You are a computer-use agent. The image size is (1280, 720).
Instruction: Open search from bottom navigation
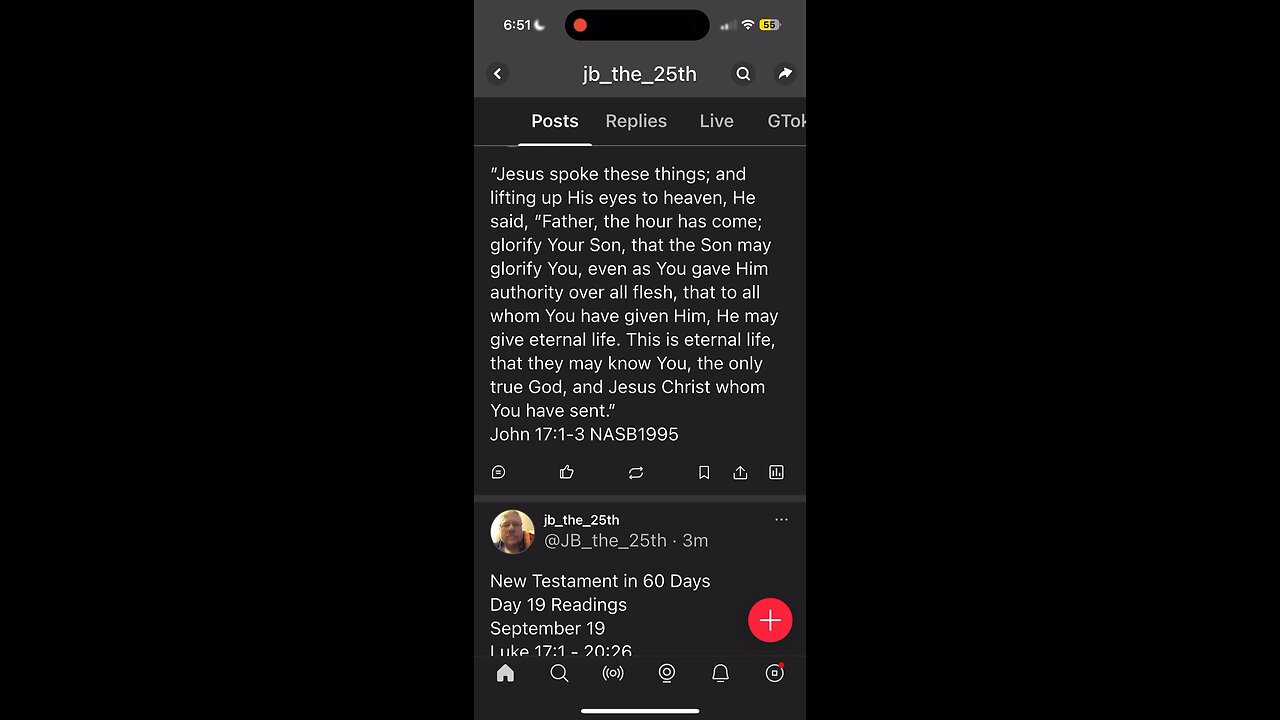559,673
